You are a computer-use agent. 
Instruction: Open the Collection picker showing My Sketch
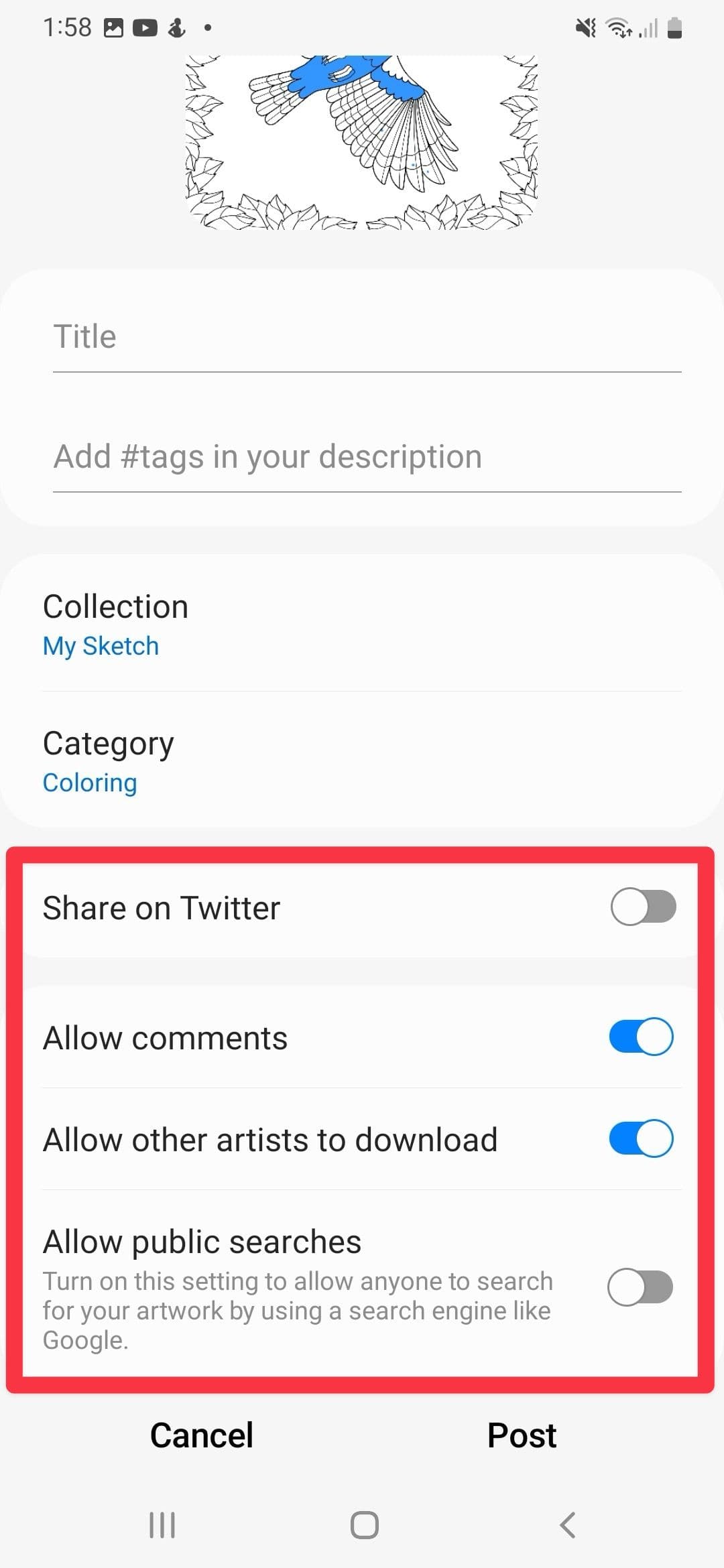coord(362,625)
